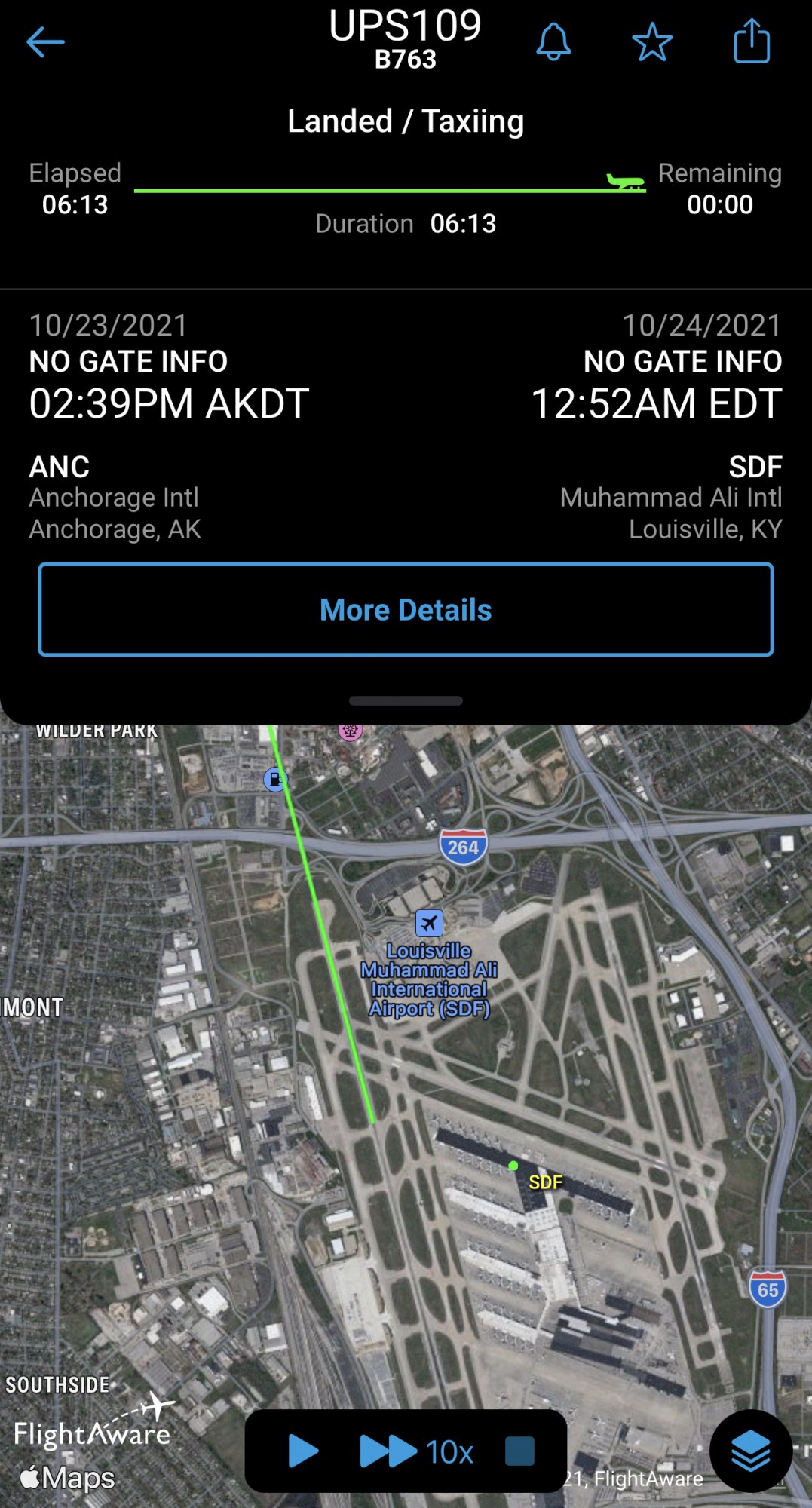This screenshot has height=1508, width=812.
Task: Open More Details for the flight
Action: coord(406,610)
